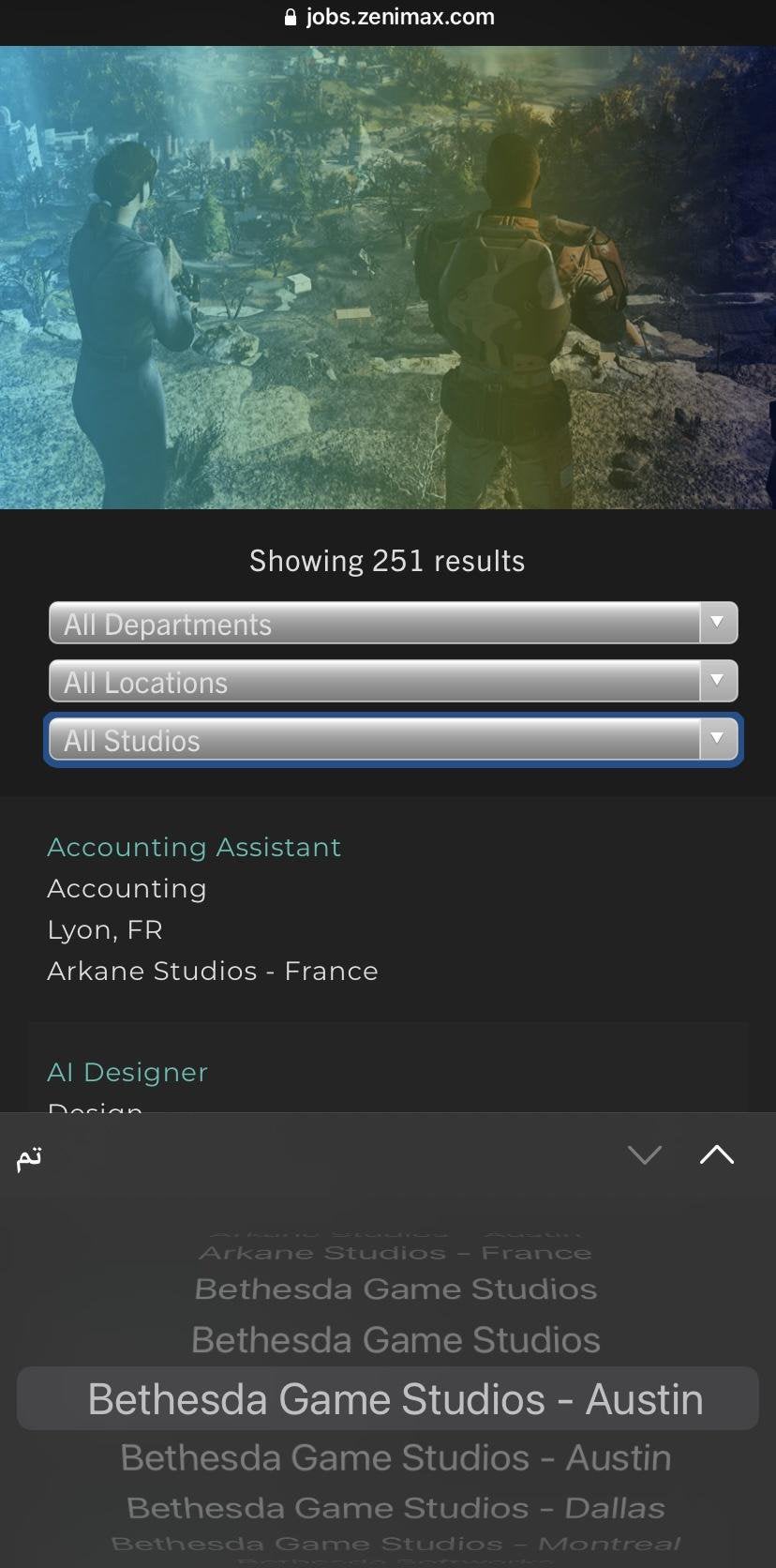Open the All Locations dropdown

point(393,682)
